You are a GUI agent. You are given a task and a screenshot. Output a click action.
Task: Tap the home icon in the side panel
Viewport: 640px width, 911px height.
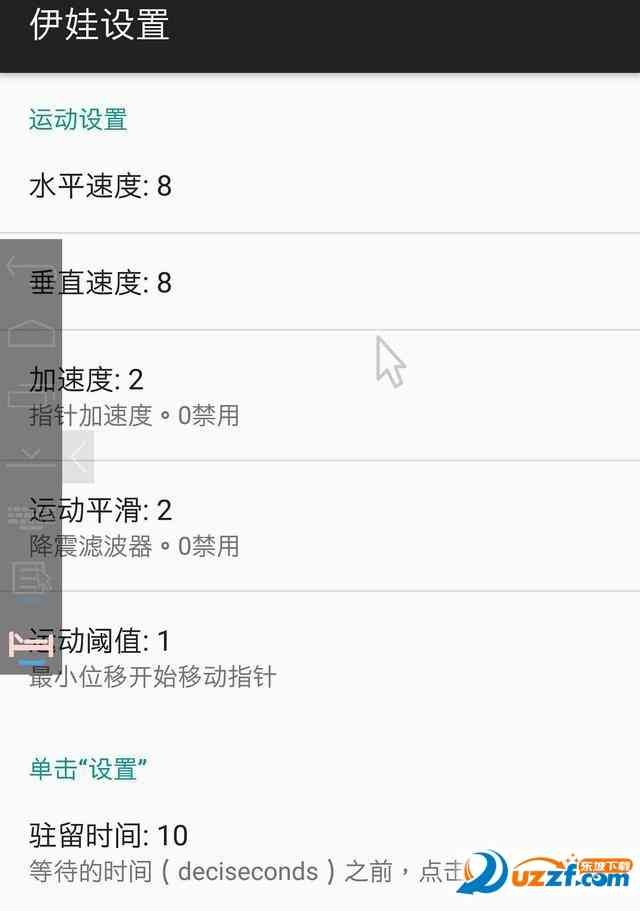31,332
